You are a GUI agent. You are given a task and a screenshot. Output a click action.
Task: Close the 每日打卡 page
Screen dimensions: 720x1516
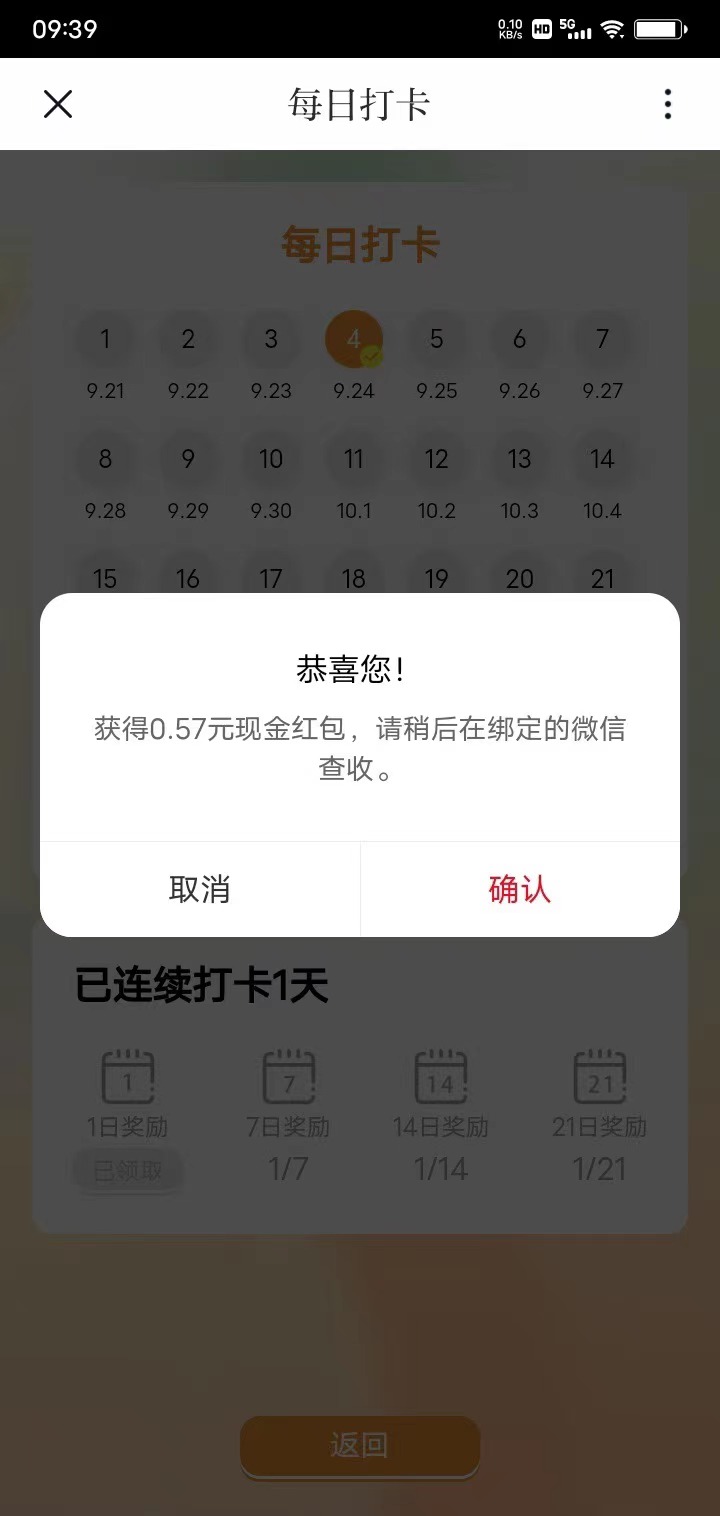pos(58,104)
